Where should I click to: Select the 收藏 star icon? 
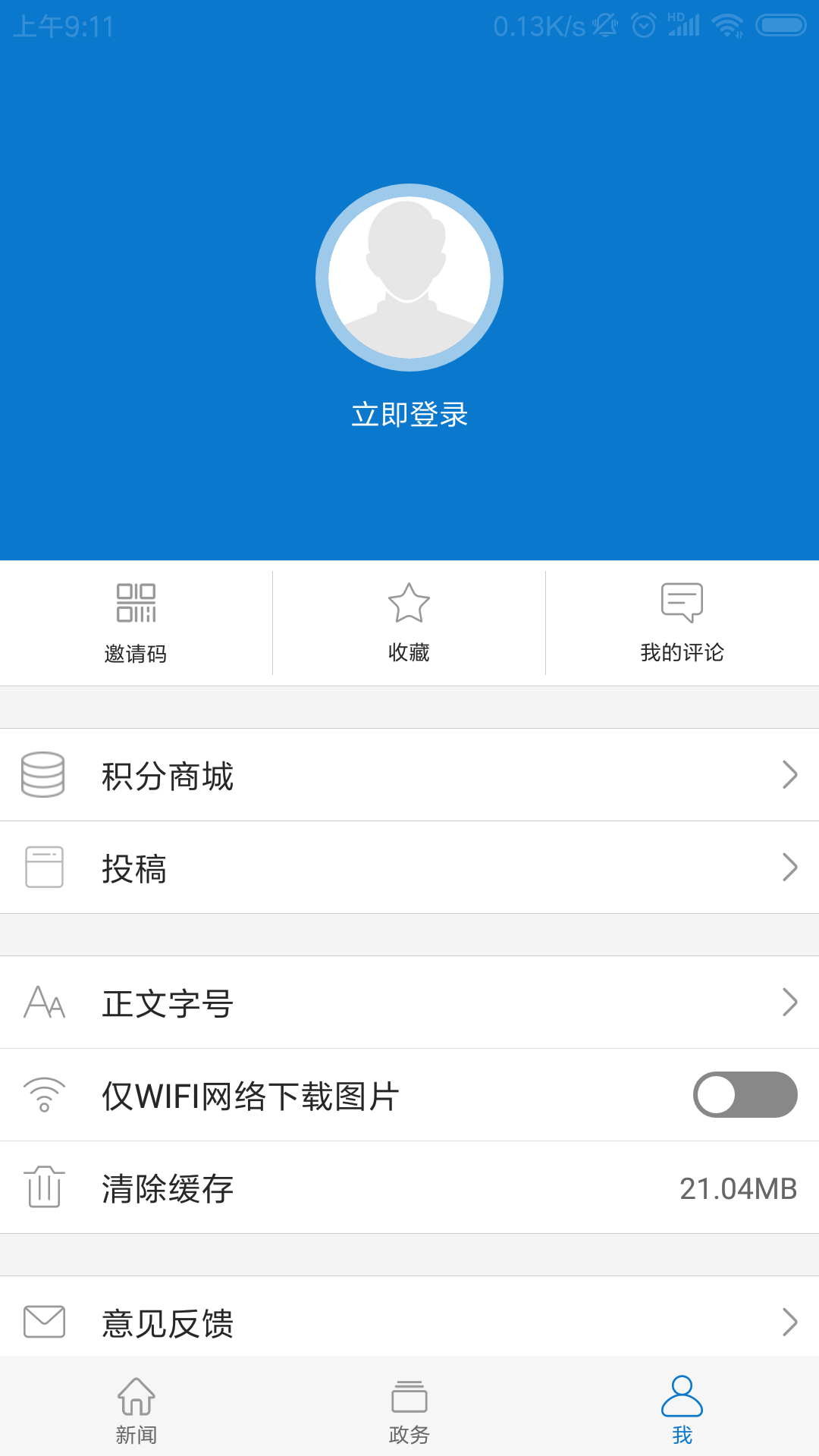[409, 603]
